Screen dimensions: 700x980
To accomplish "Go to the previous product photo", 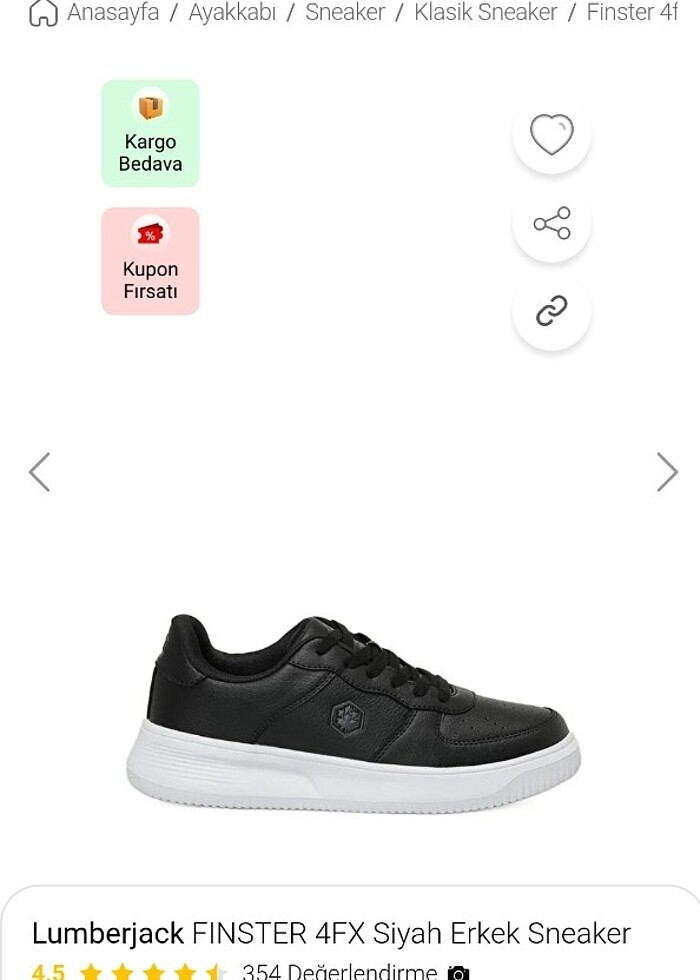I will [39, 472].
